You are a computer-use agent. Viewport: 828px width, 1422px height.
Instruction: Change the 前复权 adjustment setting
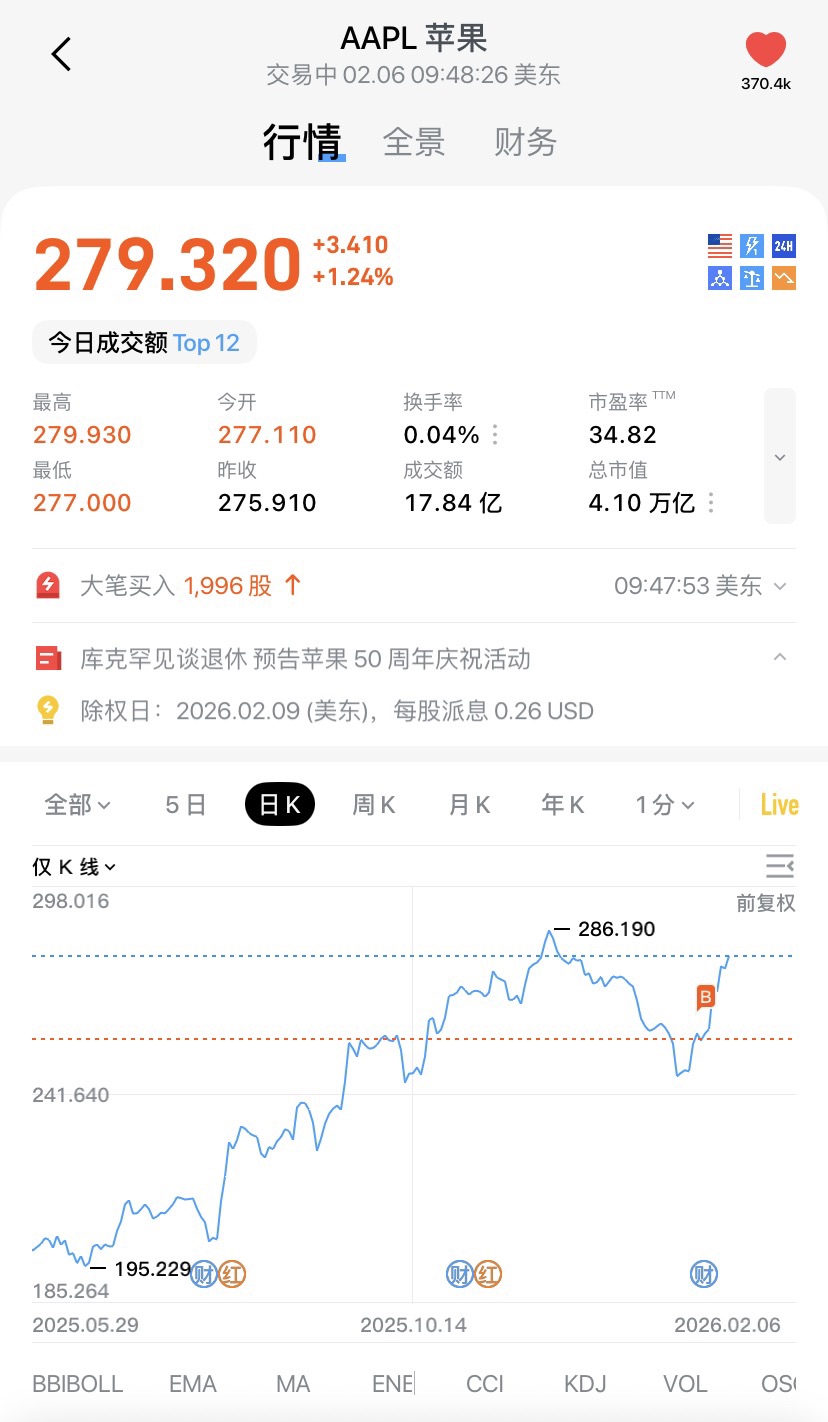click(x=766, y=903)
